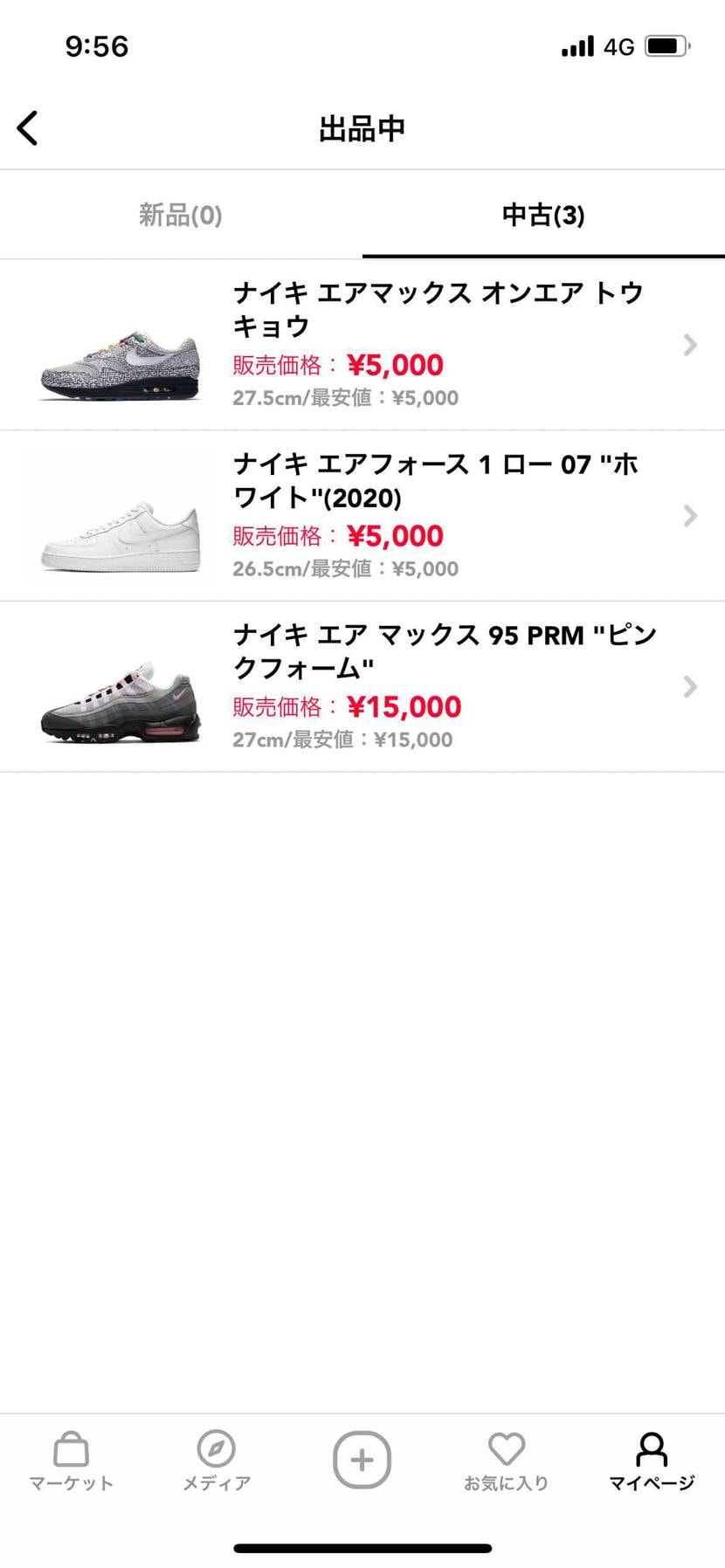Tap the home indicator bar at bottom

(x=362, y=1549)
